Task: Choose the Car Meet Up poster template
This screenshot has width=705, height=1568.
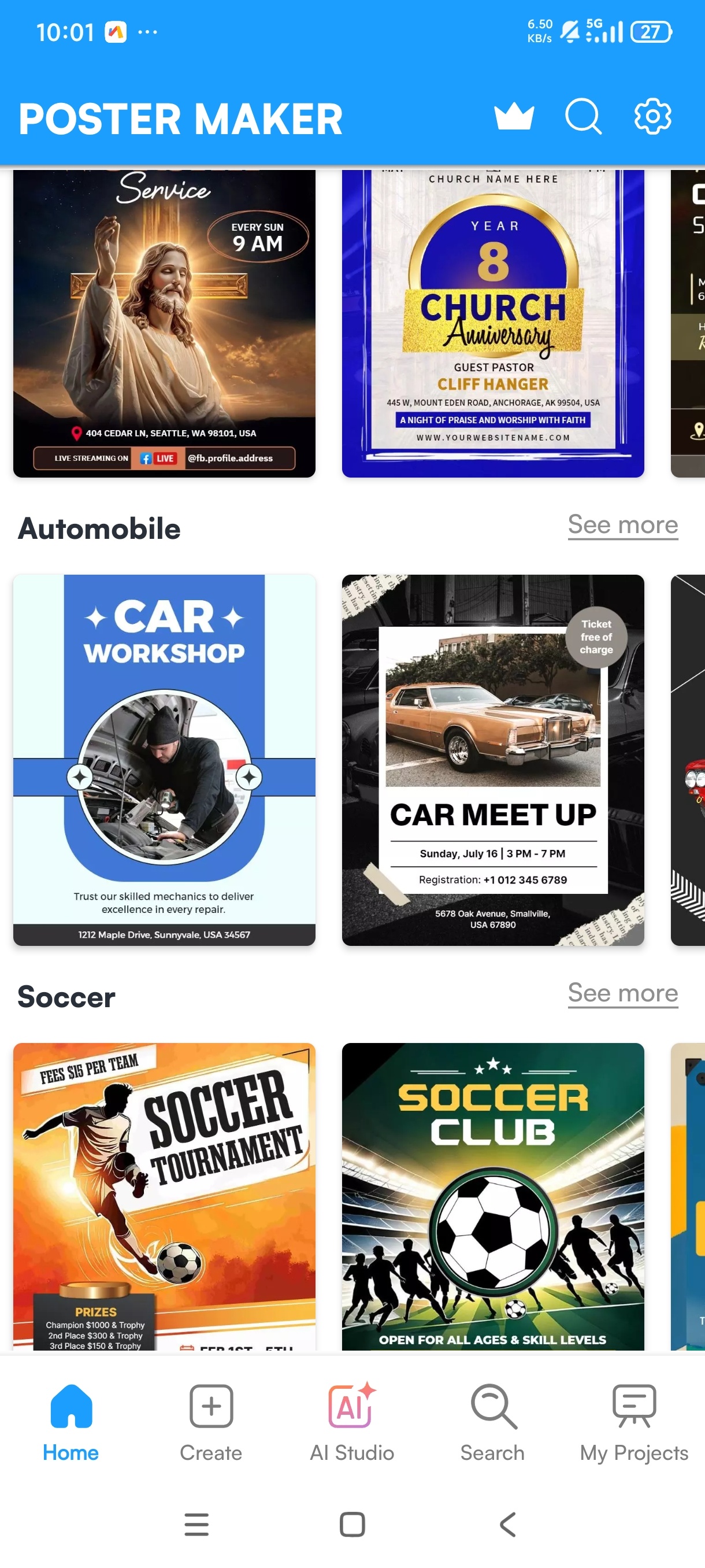Action: point(493,759)
